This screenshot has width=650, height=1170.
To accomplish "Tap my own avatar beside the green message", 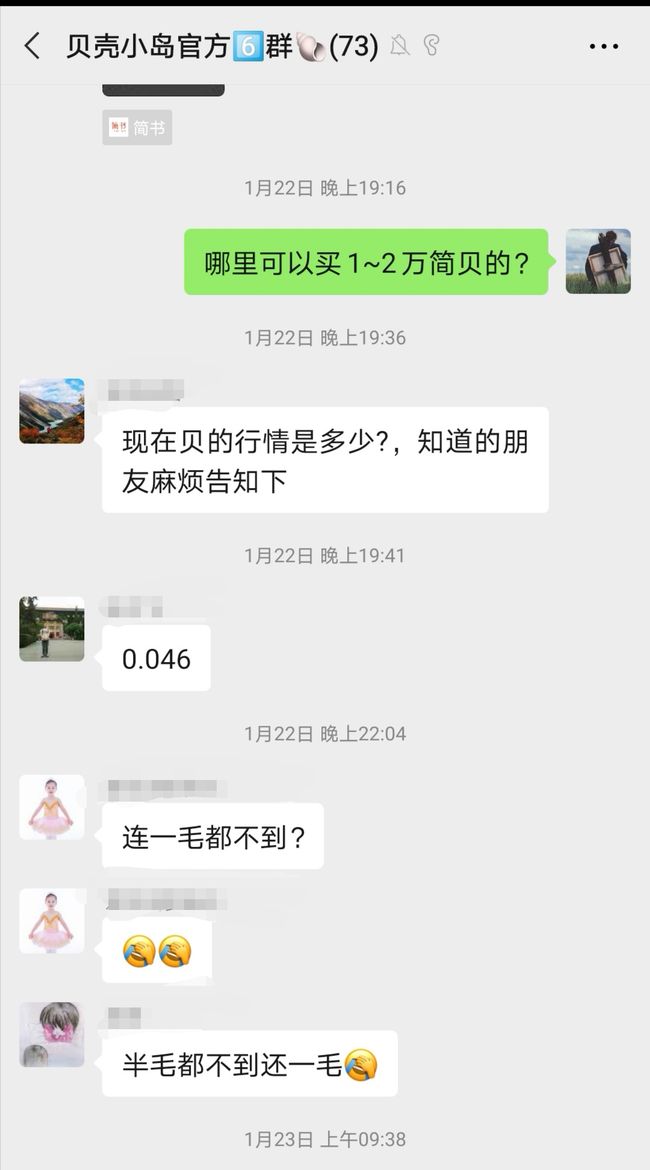I will click(x=598, y=261).
